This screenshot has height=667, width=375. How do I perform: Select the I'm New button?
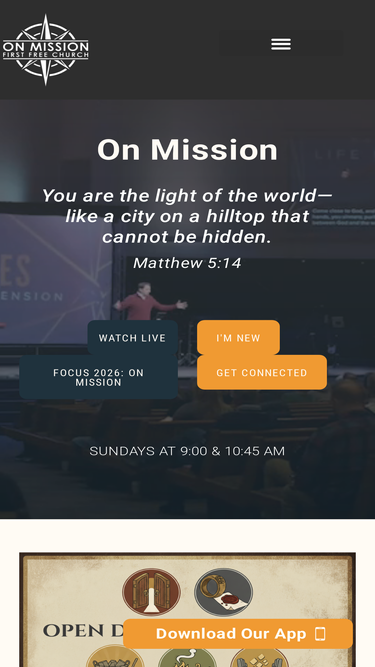(x=238, y=338)
